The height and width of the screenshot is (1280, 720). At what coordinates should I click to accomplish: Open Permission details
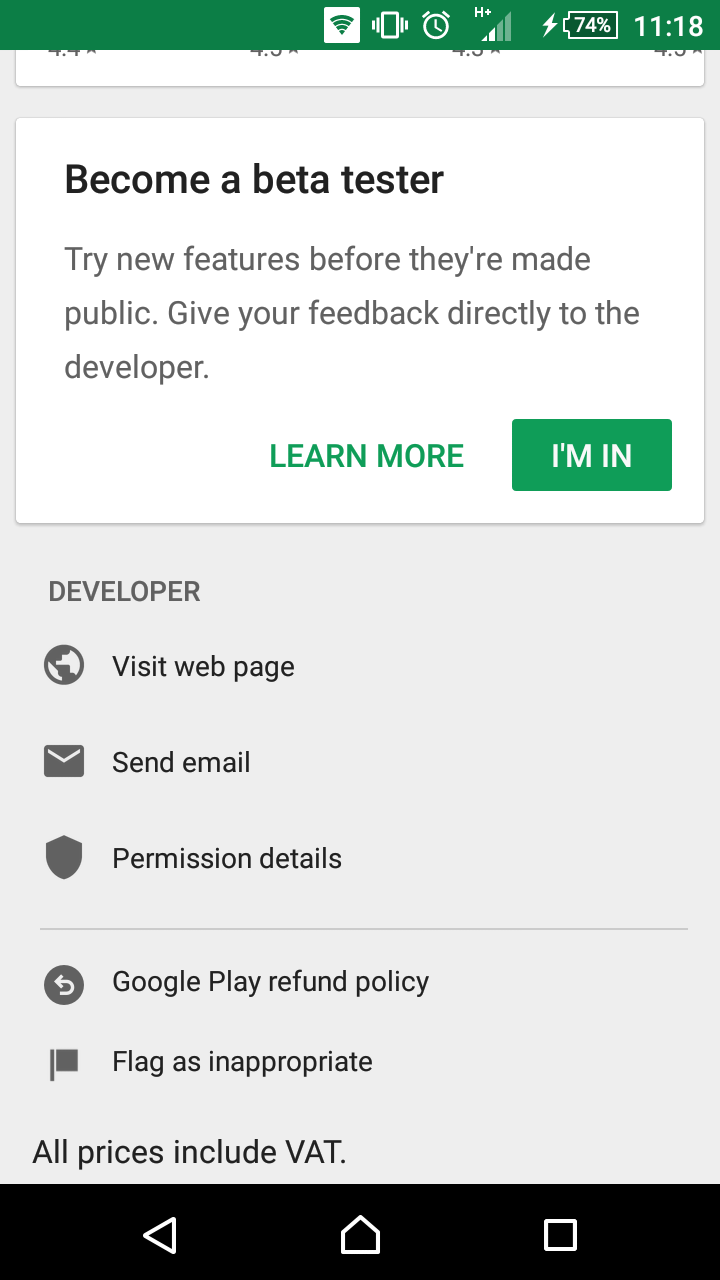[x=226, y=859]
